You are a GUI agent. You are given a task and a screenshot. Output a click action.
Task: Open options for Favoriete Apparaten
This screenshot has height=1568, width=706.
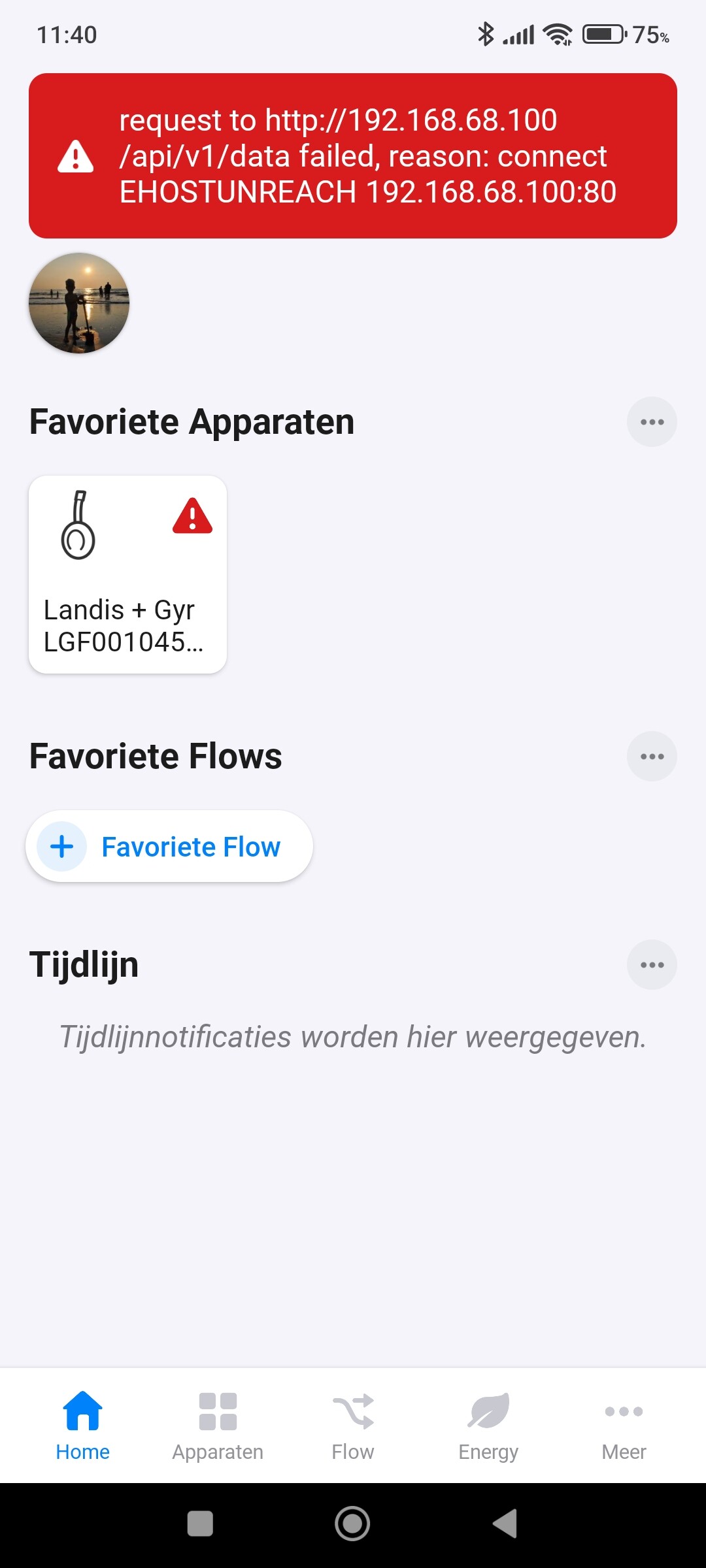652,422
